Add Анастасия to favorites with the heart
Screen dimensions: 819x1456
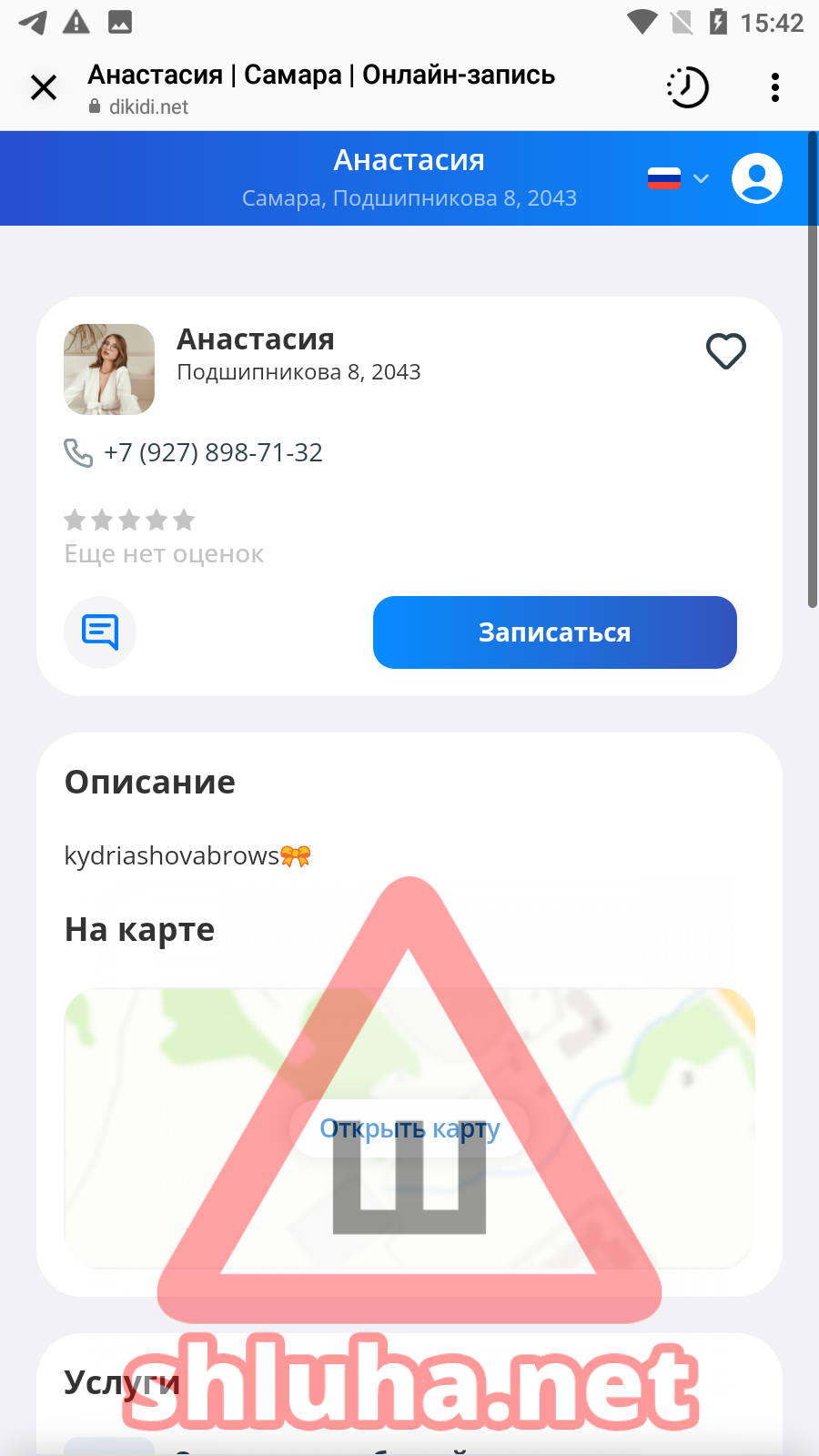click(725, 351)
